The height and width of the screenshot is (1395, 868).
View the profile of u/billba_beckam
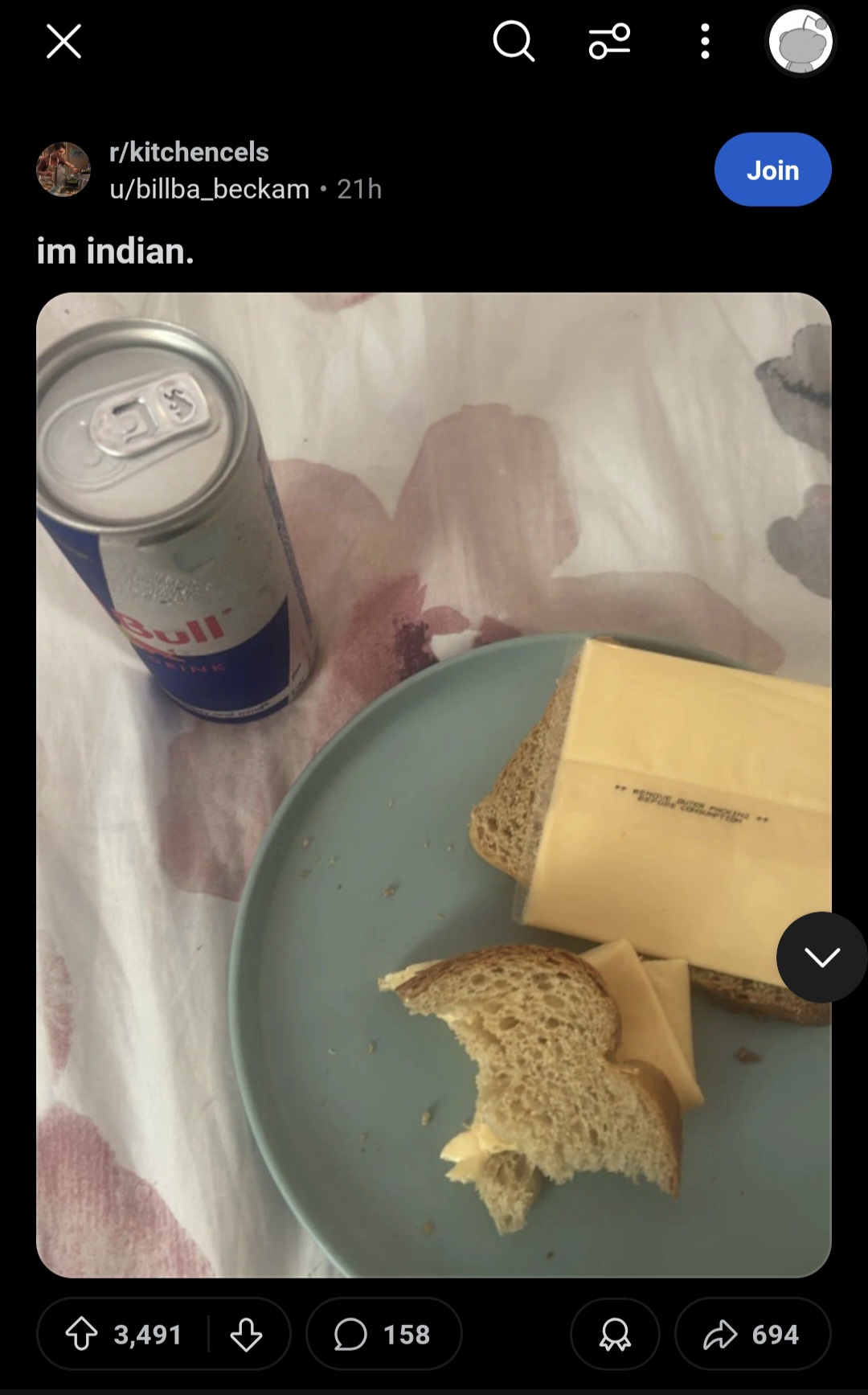coord(209,189)
